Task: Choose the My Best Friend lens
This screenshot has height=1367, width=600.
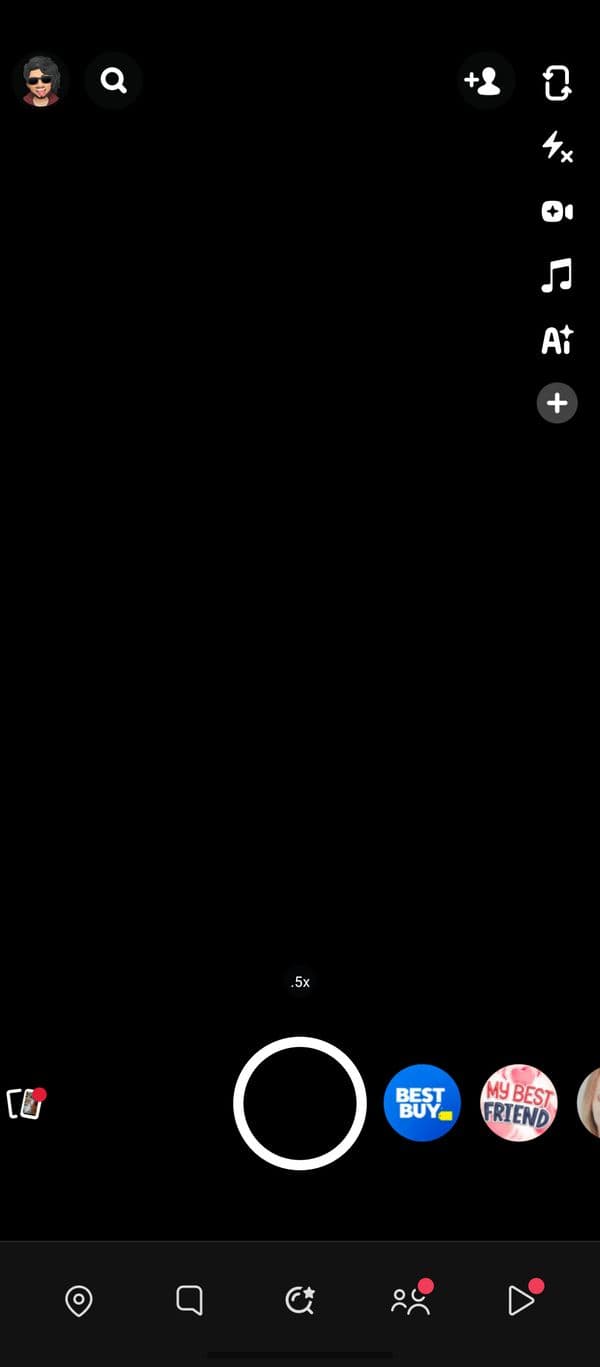Action: click(x=519, y=1103)
